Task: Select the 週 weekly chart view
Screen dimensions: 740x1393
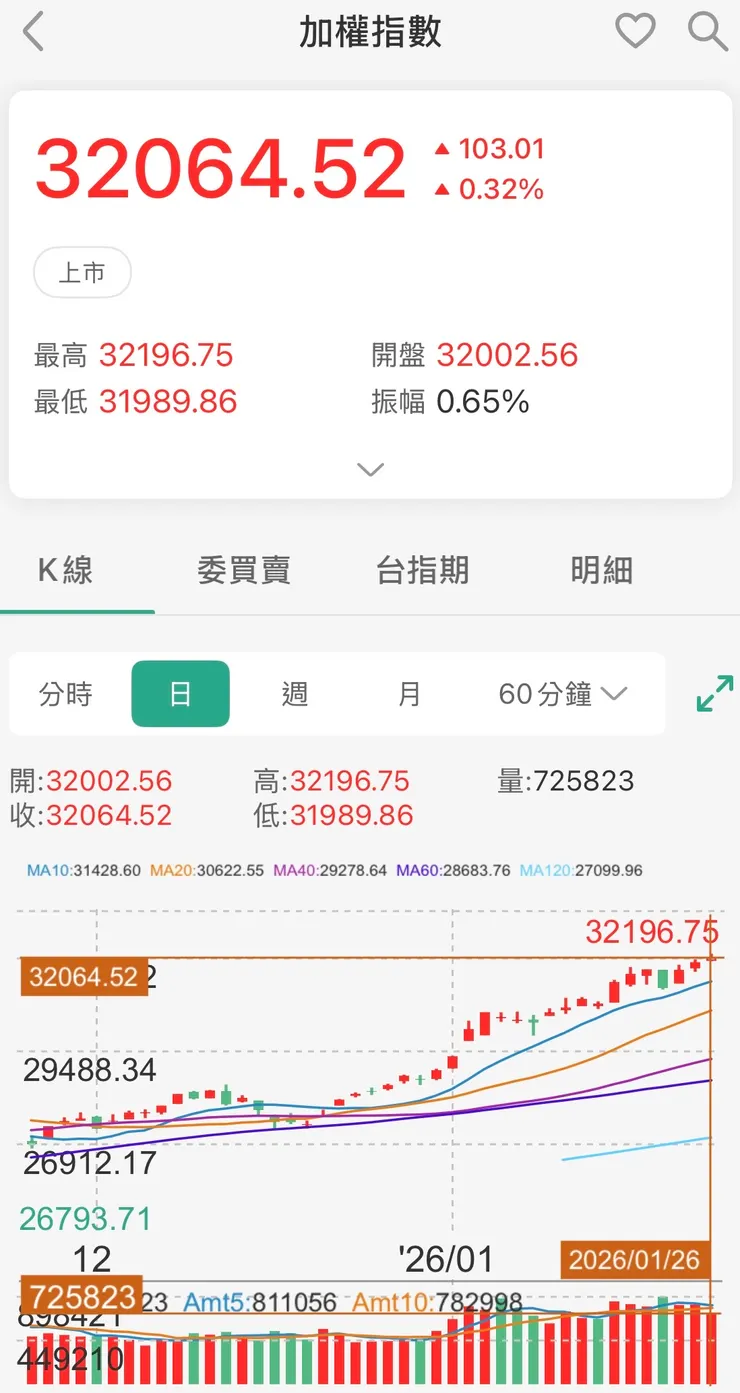Action: 295,693
